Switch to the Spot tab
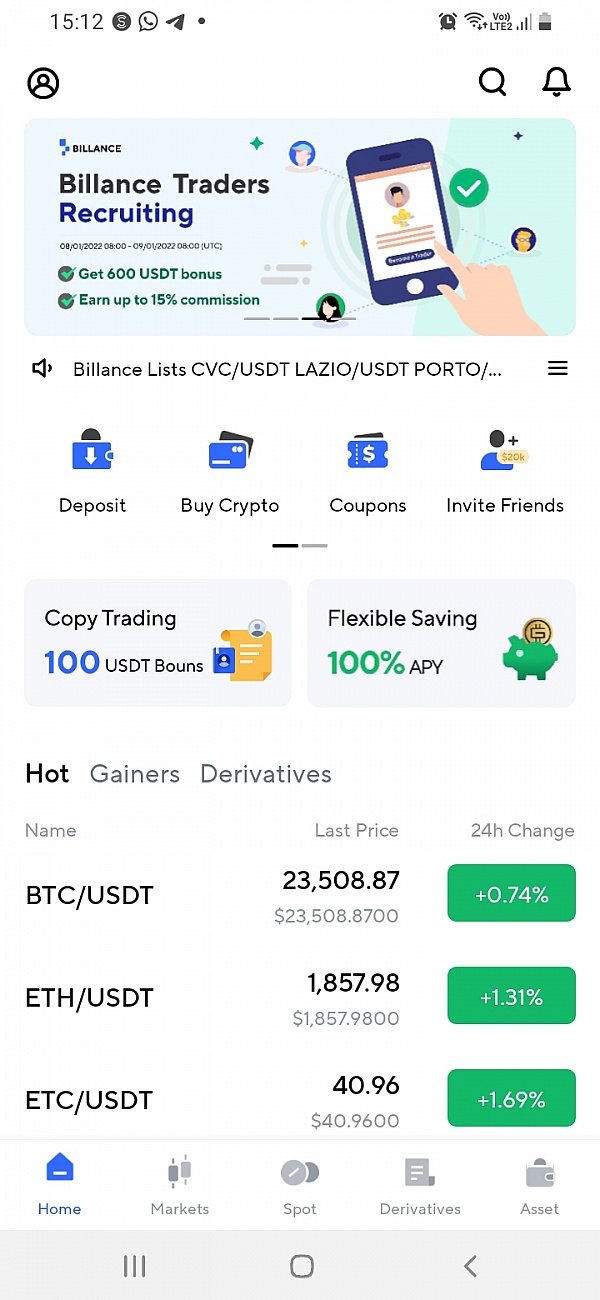The height and width of the screenshot is (1300, 600). 300,1186
